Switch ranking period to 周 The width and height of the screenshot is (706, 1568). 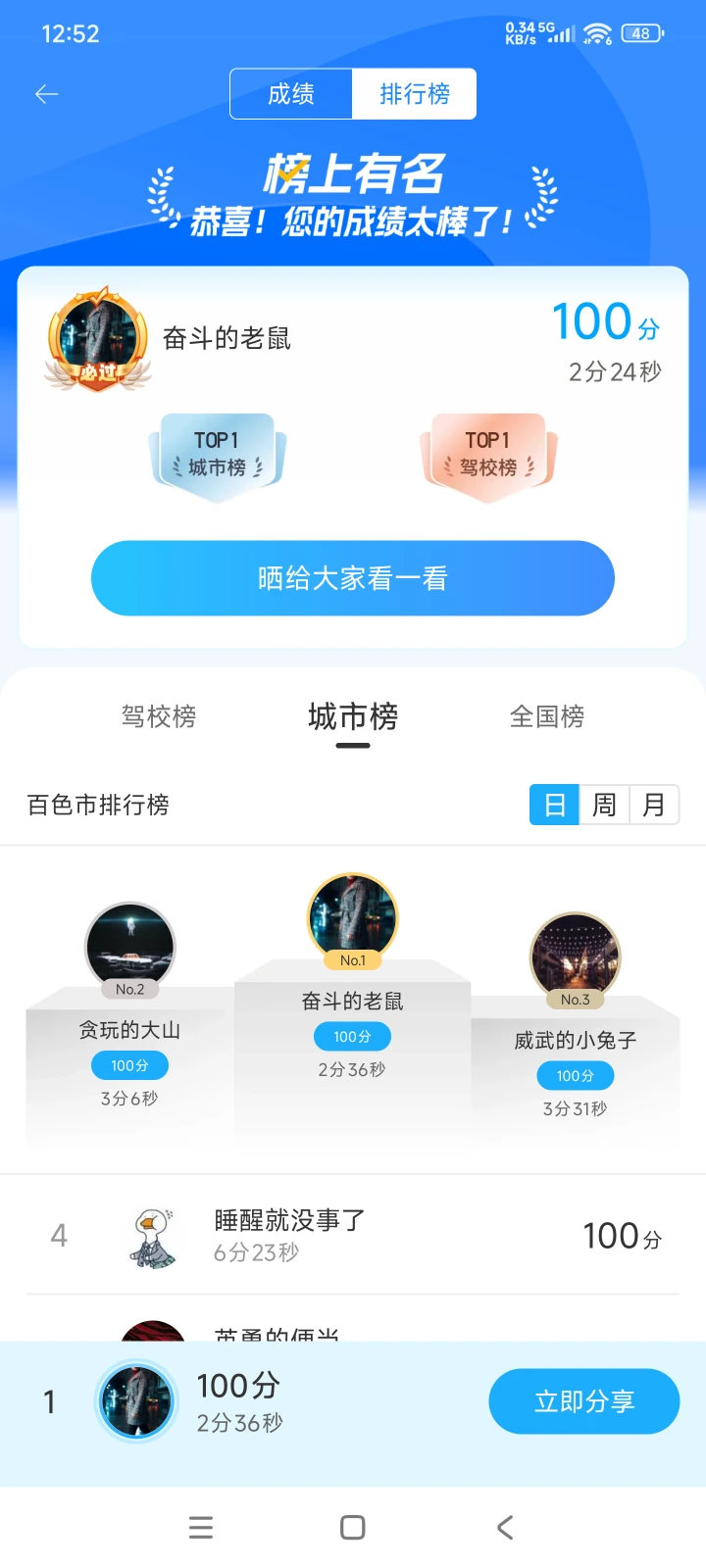(x=604, y=805)
